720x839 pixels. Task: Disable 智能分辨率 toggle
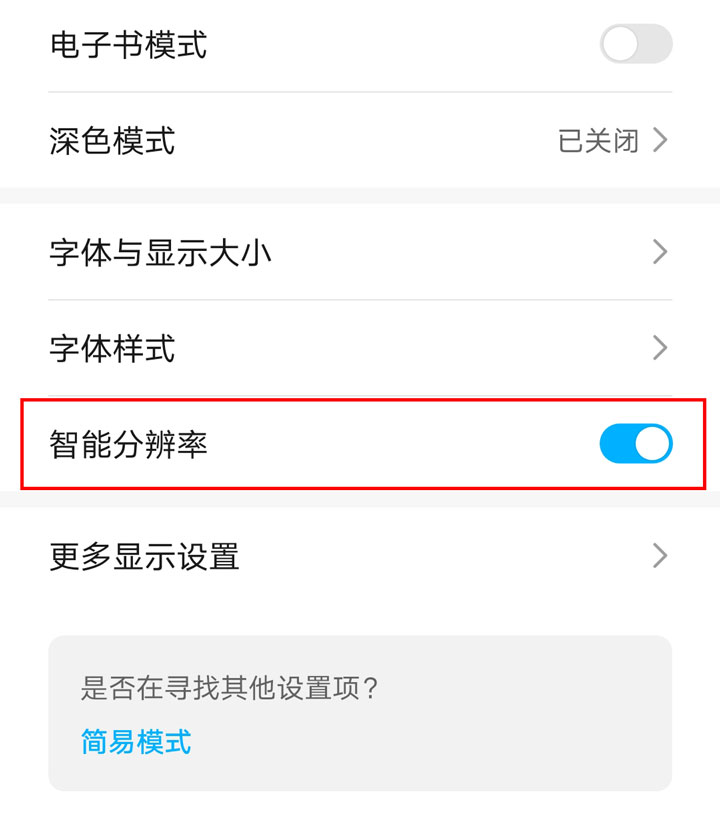click(635, 443)
